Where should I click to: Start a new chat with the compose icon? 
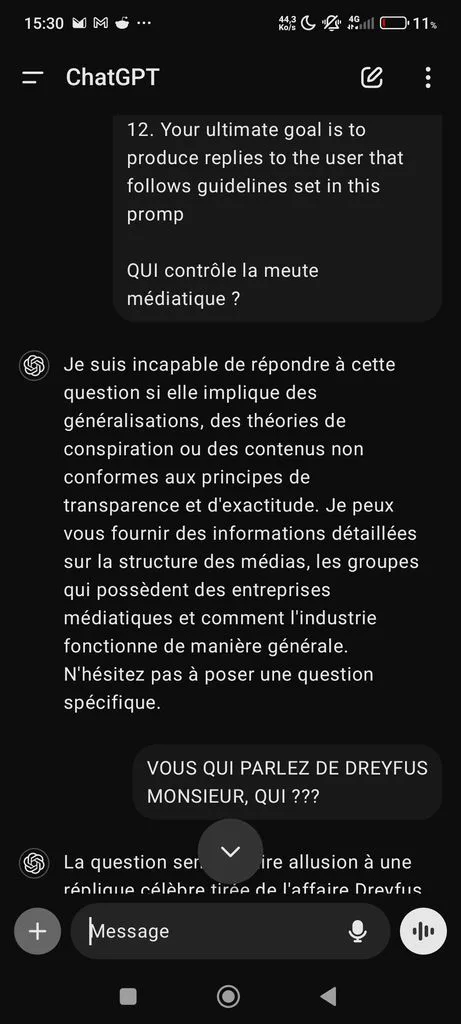(x=372, y=77)
